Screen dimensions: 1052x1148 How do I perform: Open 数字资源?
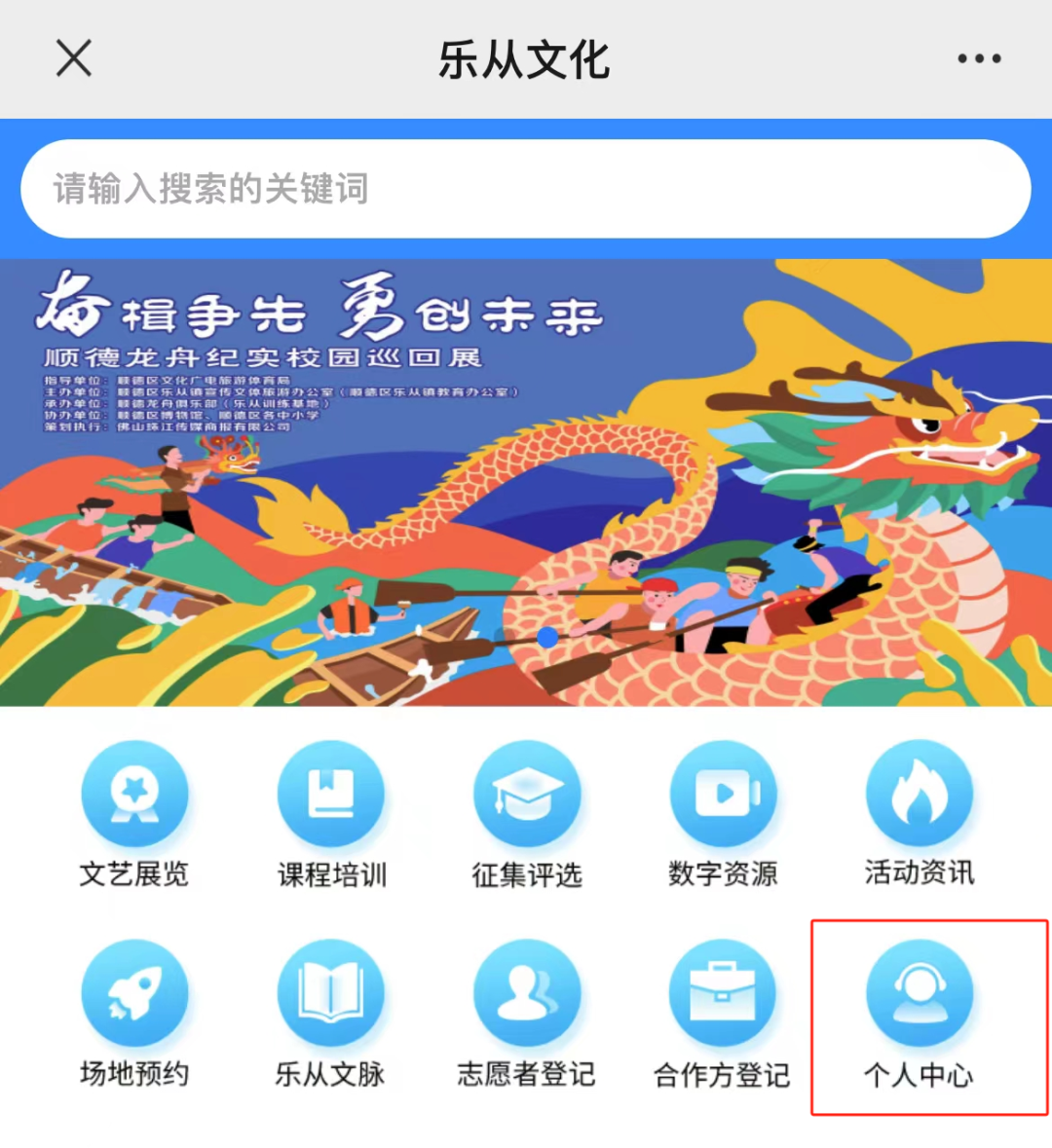[x=723, y=815]
